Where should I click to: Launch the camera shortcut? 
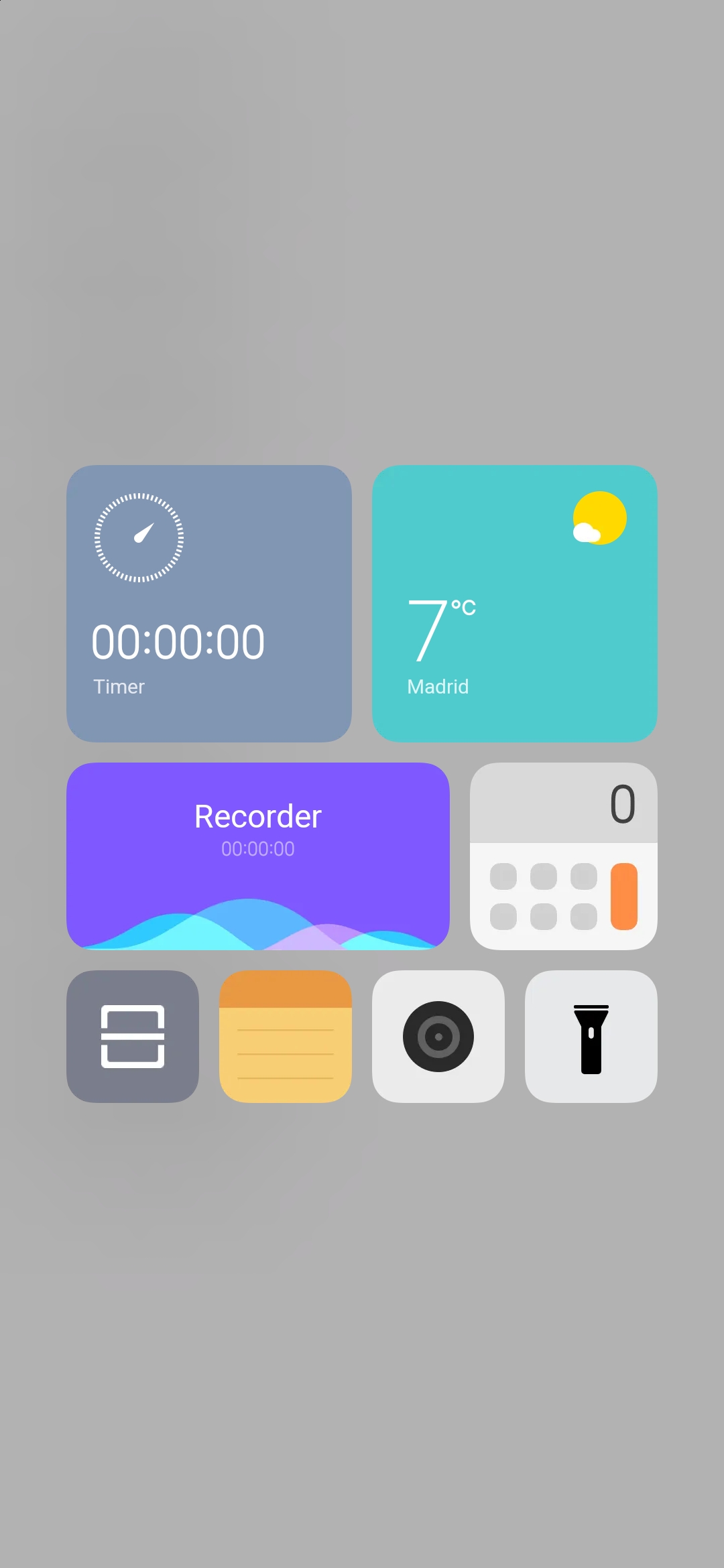click(438, 1037)
